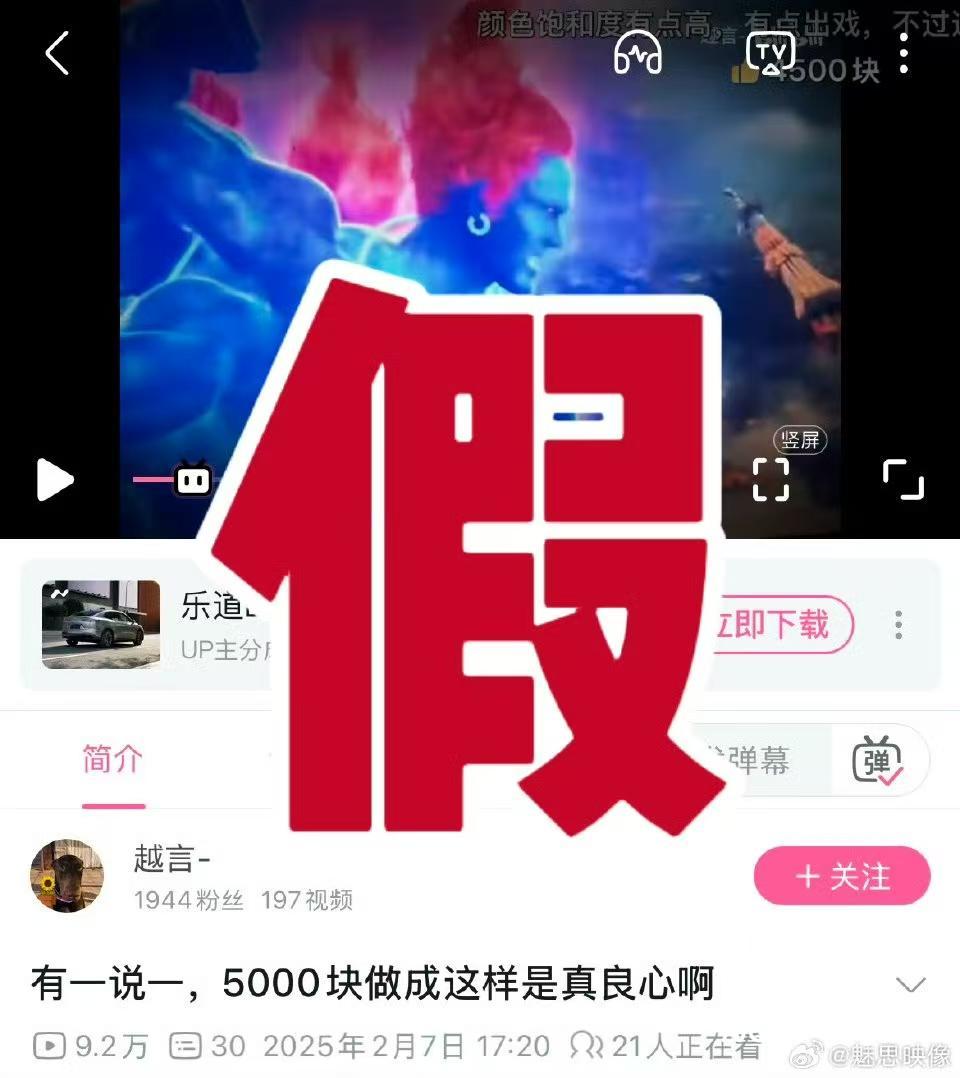Toggle the 弹 danmaku switch
The width and height of the screenshot is (960, 1078).
coord(878,761)
